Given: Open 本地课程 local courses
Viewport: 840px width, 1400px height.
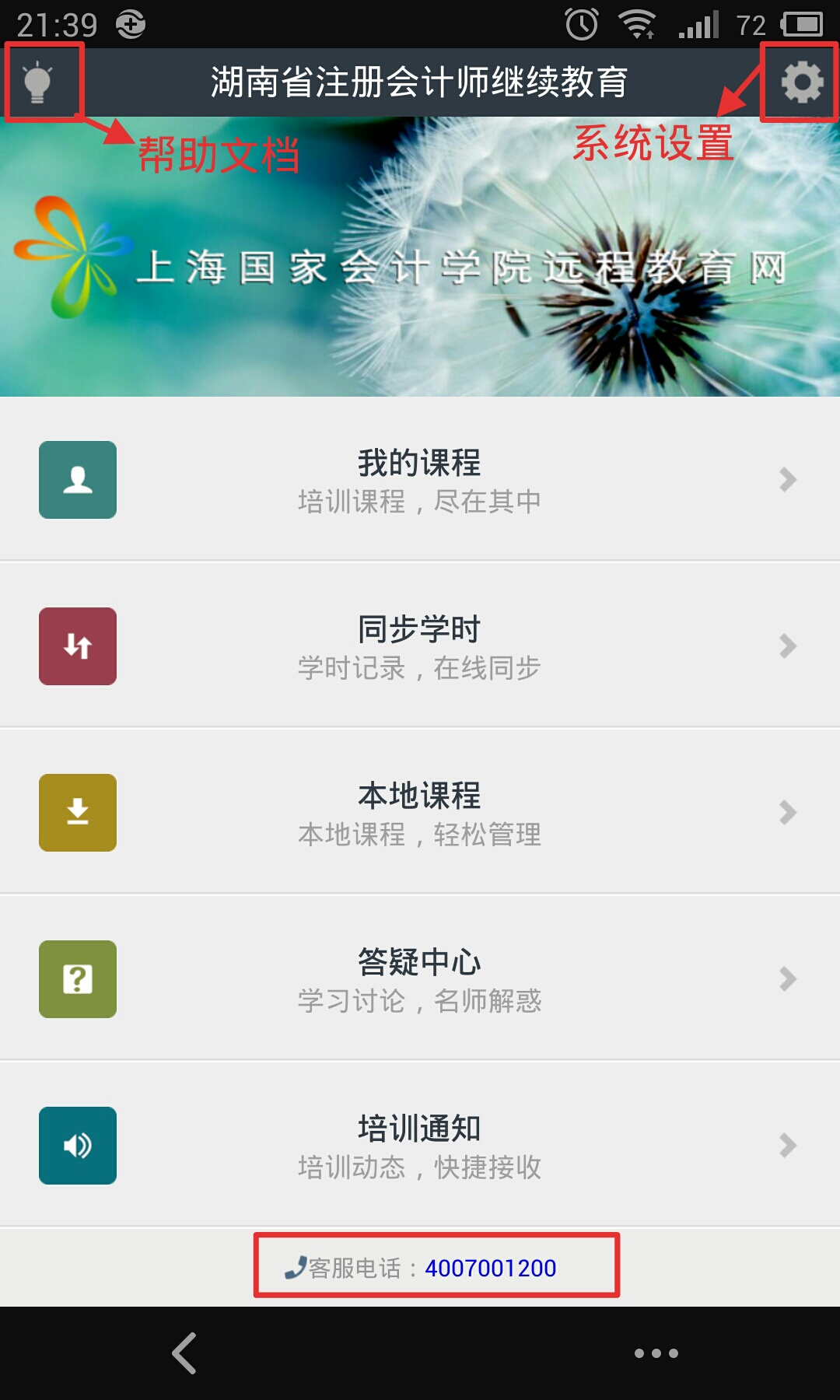Looking at the screenshot, I should point(420,812).
